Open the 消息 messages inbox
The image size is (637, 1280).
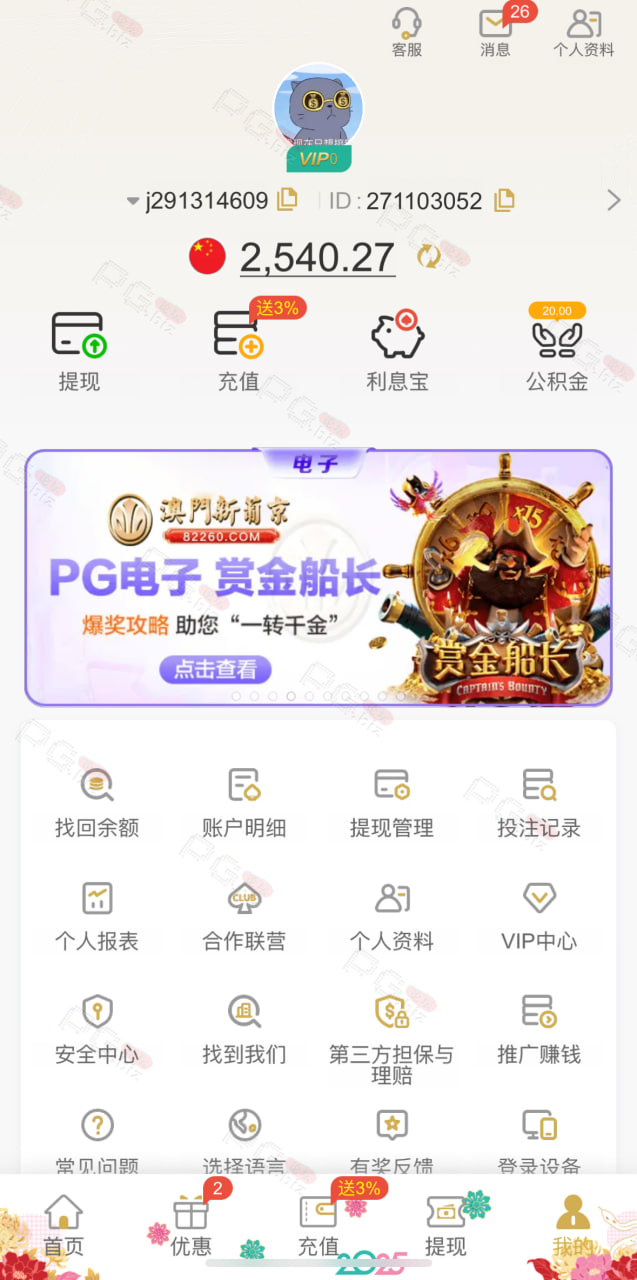496,32
